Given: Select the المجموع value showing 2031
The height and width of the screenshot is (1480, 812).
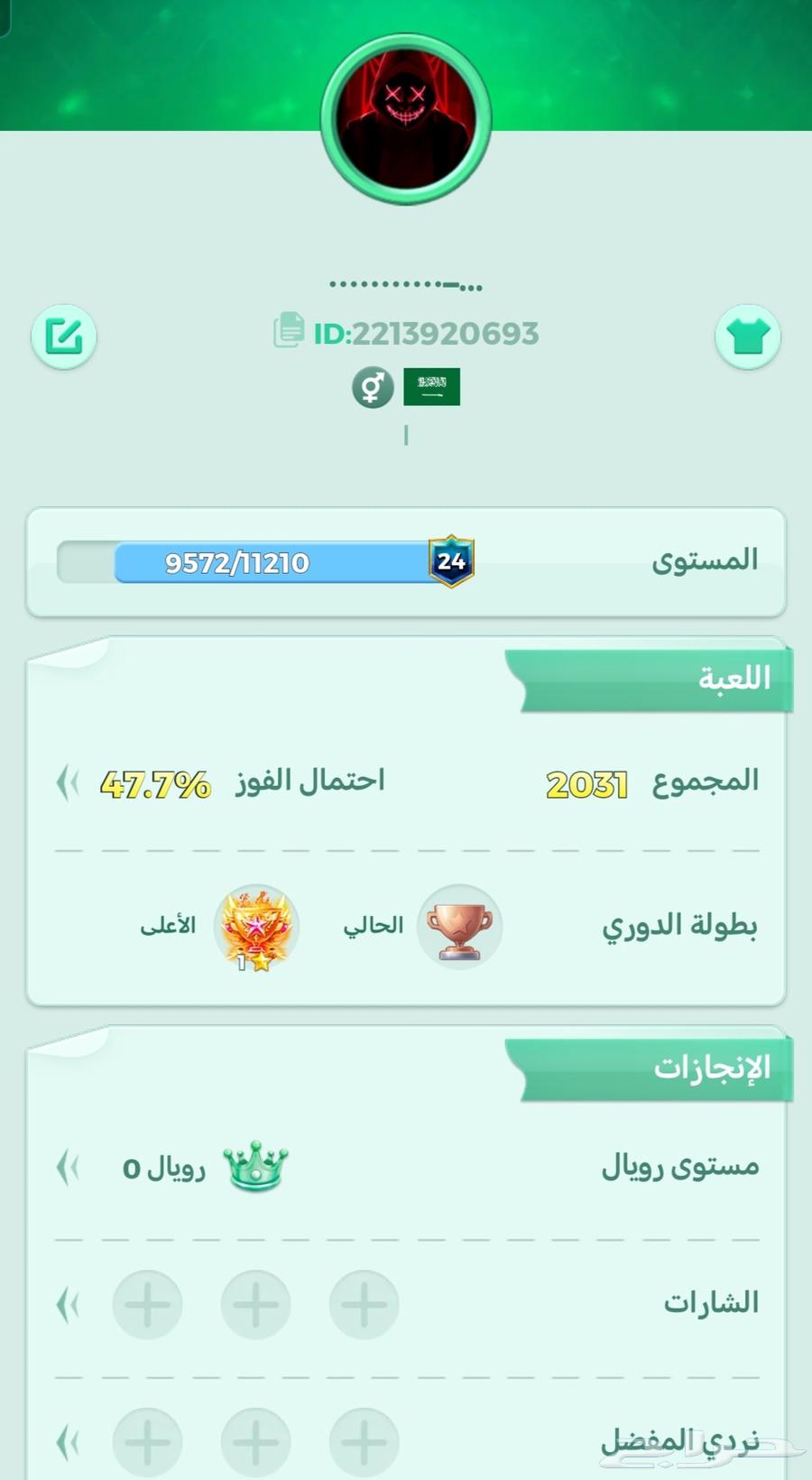Looking at the screenshot, I should coord(585,783).
